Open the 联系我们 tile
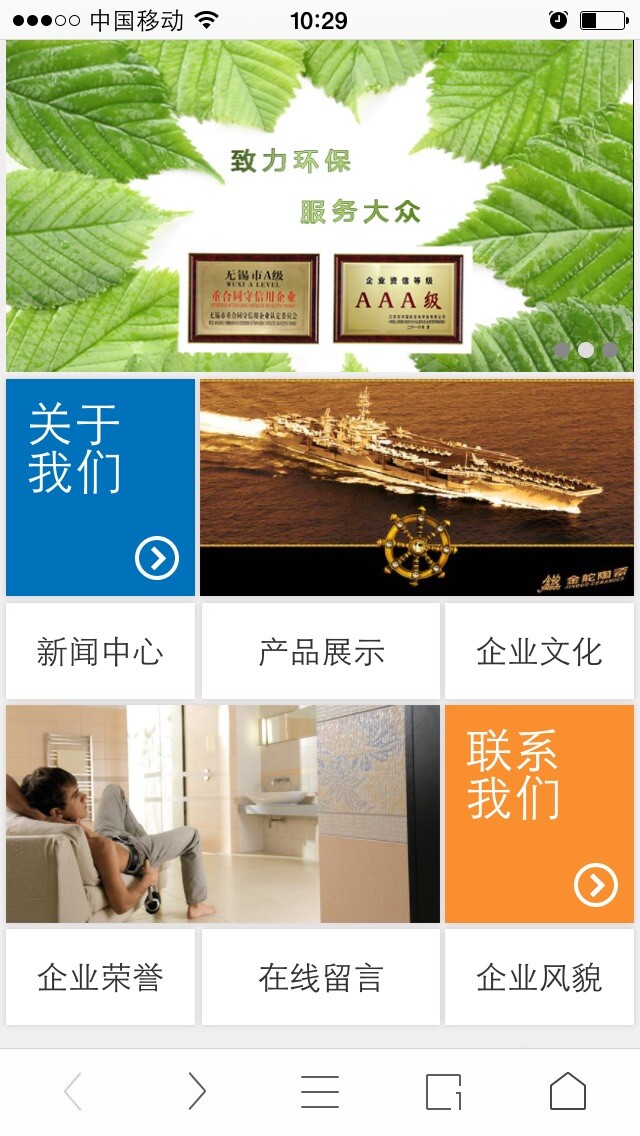The image size is (640, 1136). coord(539,813)
